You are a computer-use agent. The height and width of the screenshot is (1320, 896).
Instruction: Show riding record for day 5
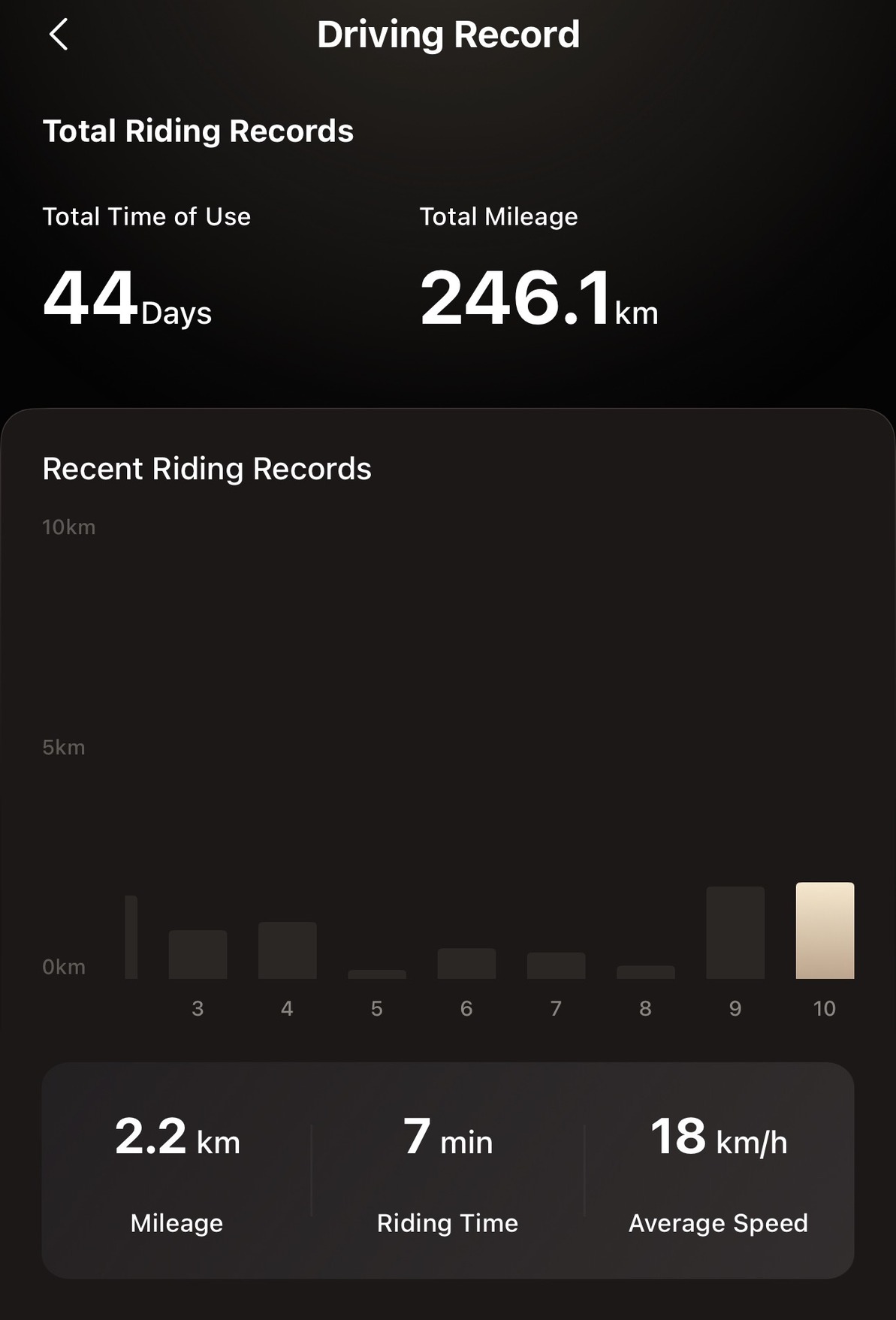coord(377,974)
